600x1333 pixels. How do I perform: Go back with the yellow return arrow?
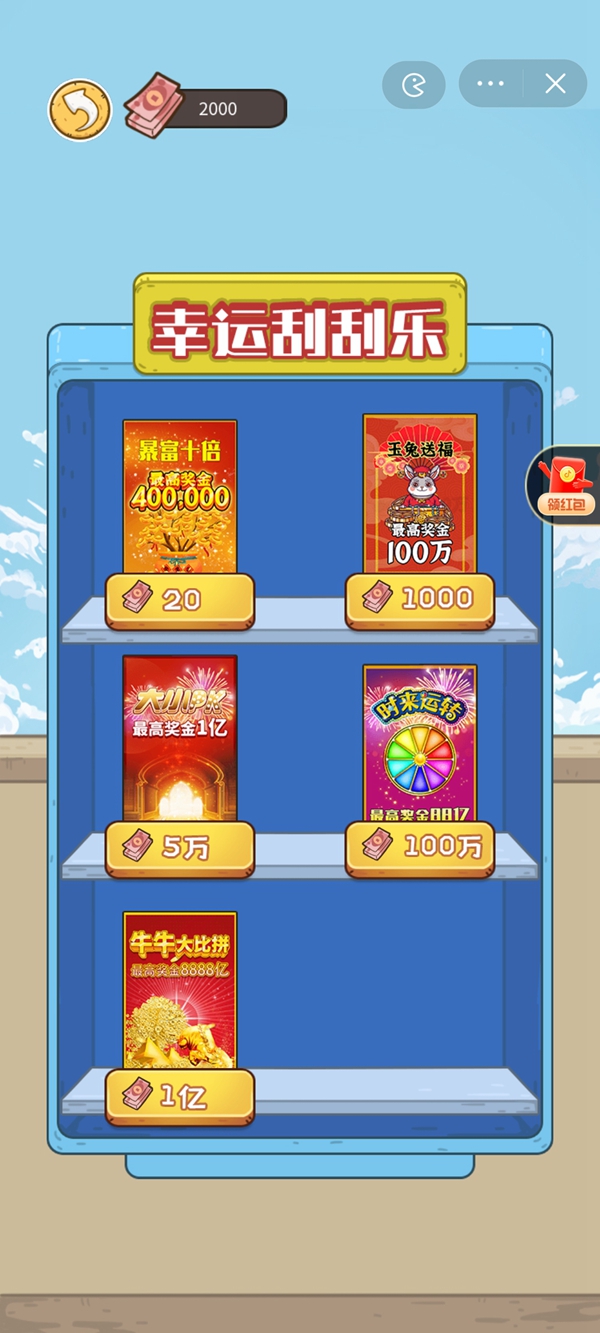click(80, 110)
